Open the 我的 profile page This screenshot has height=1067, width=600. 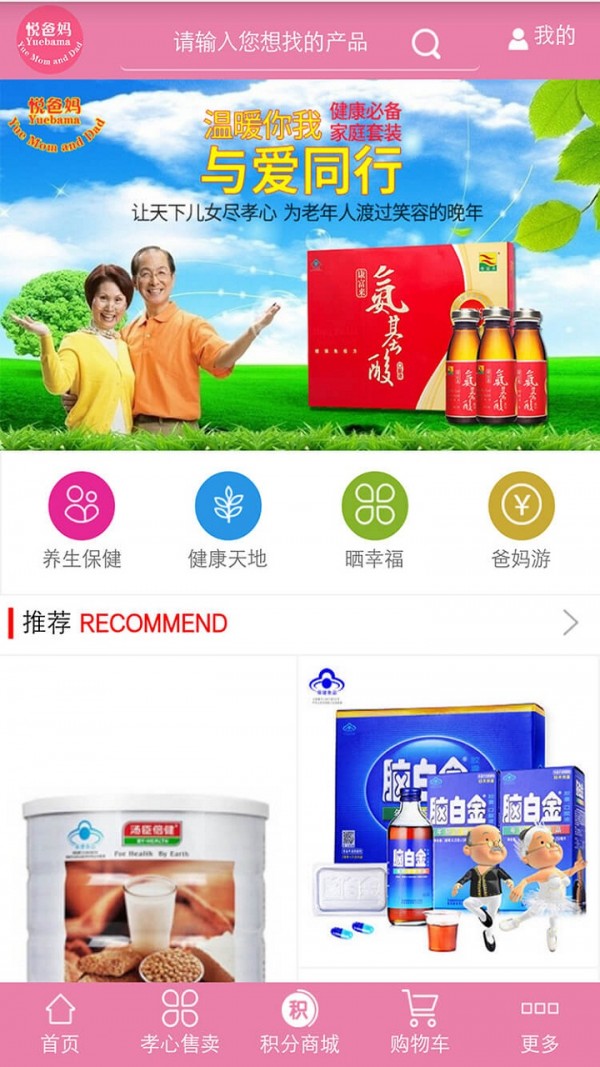[x=541, y=37]
